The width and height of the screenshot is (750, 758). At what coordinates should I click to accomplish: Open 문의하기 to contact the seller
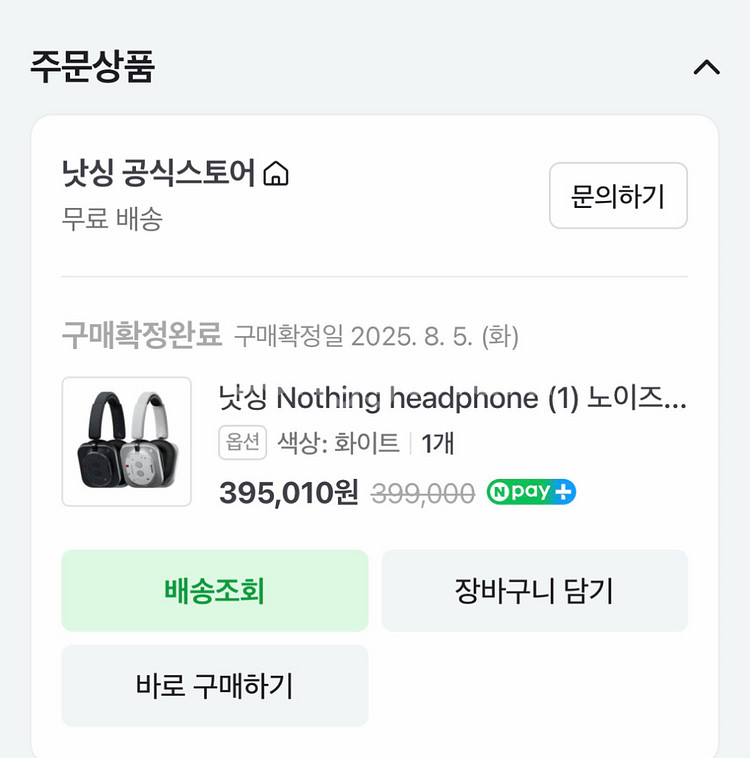pos(618,196)
